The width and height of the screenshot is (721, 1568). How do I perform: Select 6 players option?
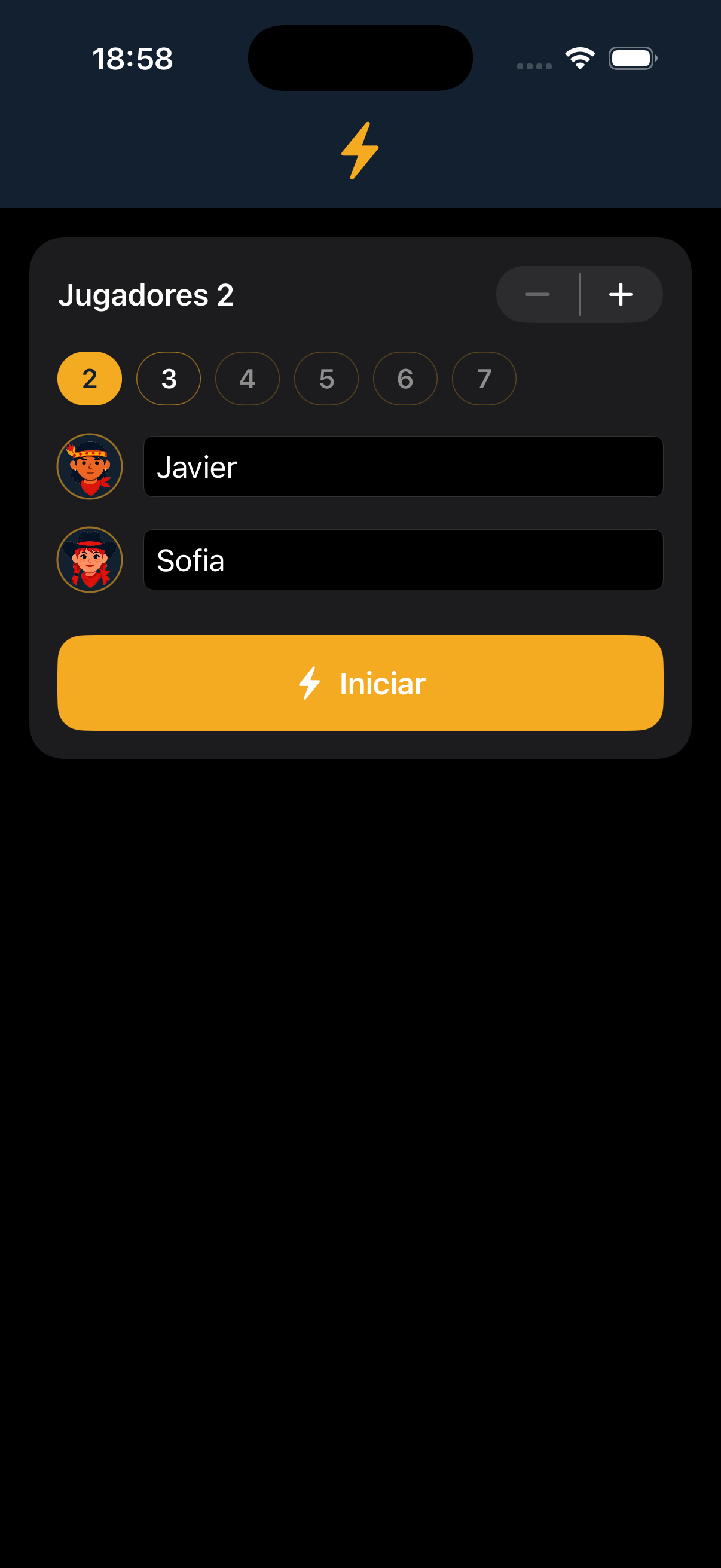(x=405, y=379)
